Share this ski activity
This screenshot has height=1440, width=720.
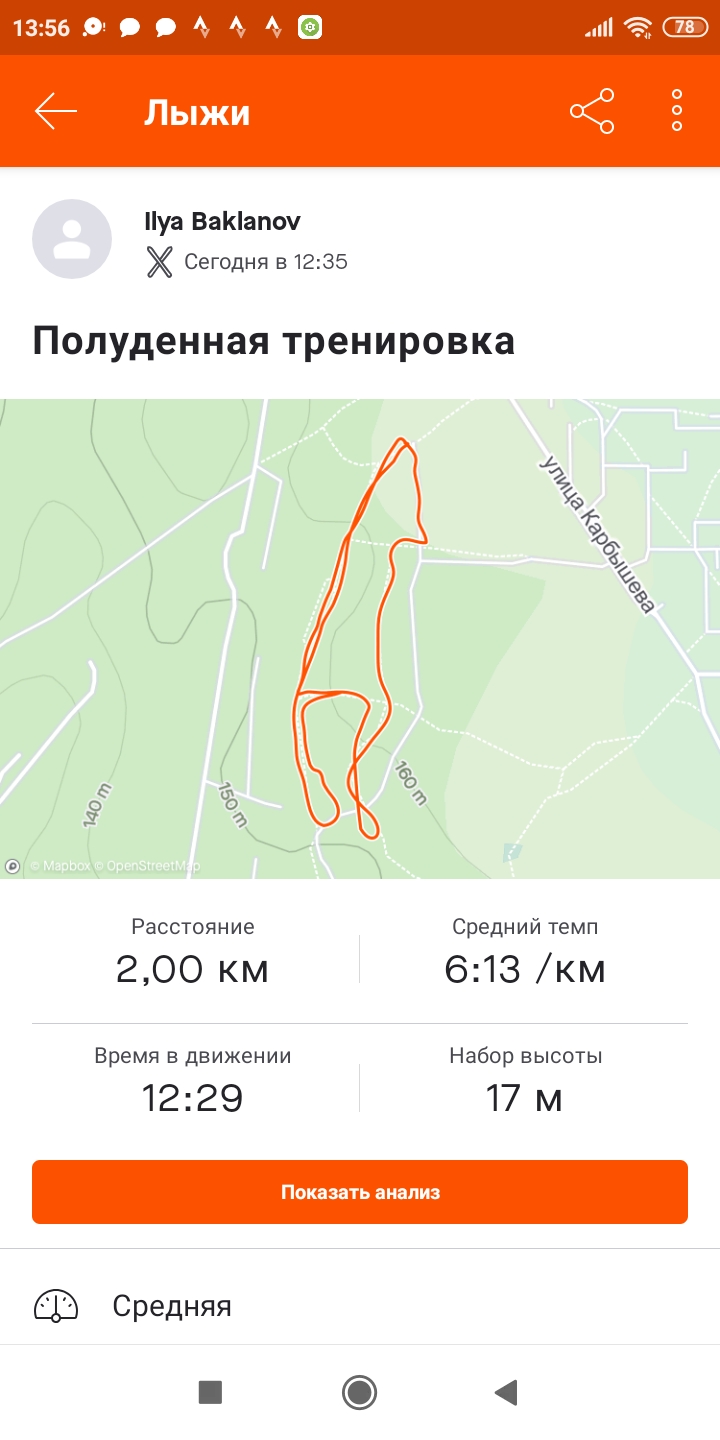(x=592, y=111)
